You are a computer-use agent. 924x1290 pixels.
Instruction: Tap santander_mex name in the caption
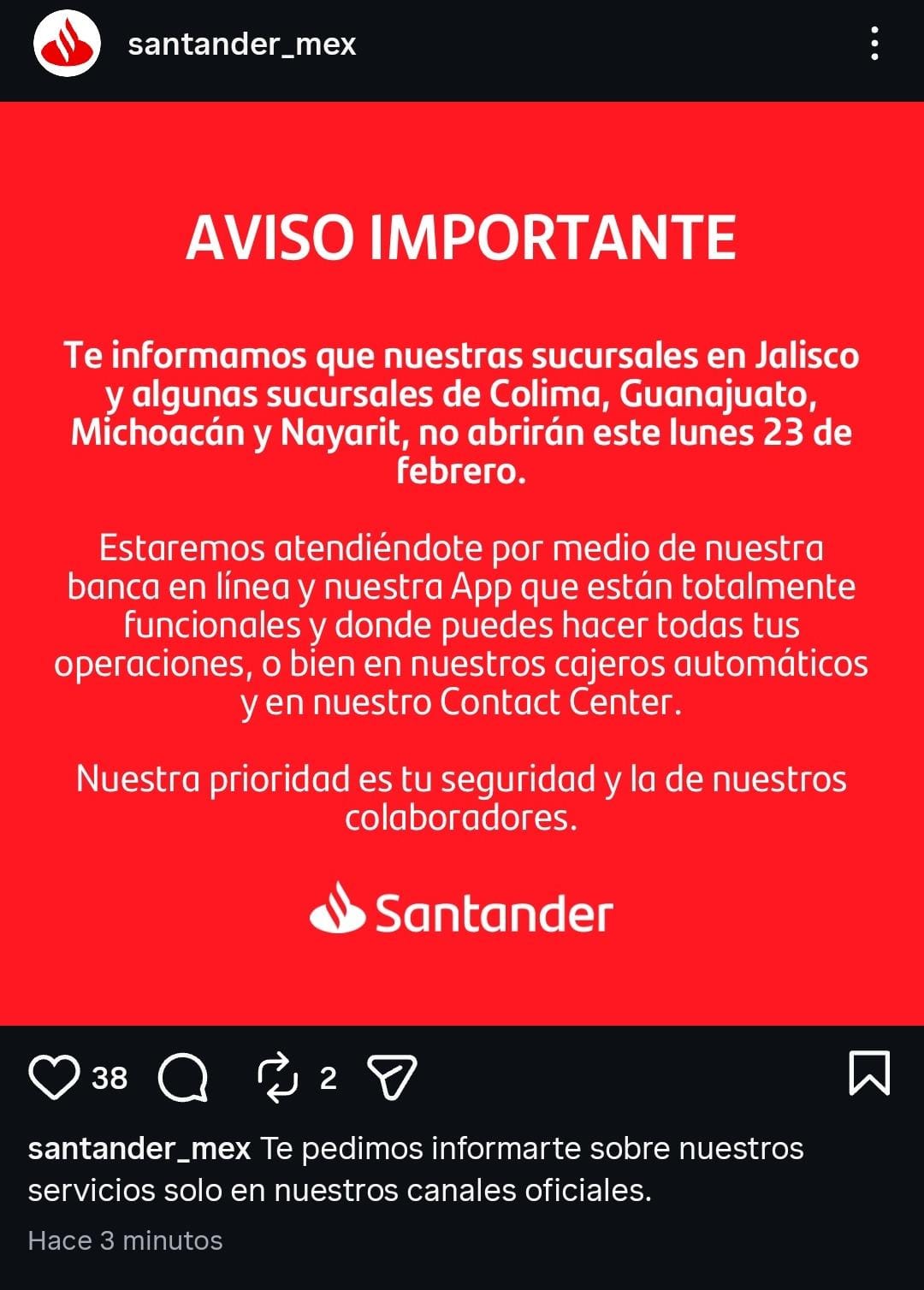coord(139,1148)
